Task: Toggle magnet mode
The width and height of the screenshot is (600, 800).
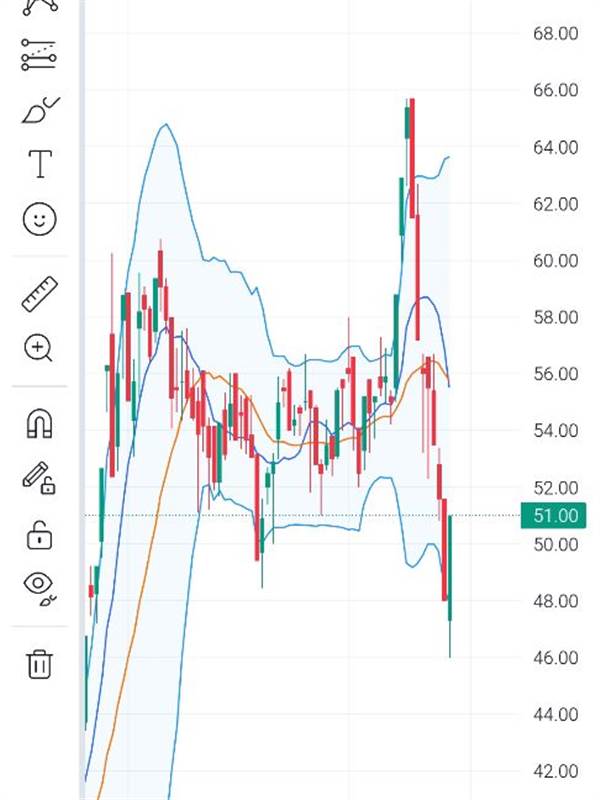Action: coord(39,424)
